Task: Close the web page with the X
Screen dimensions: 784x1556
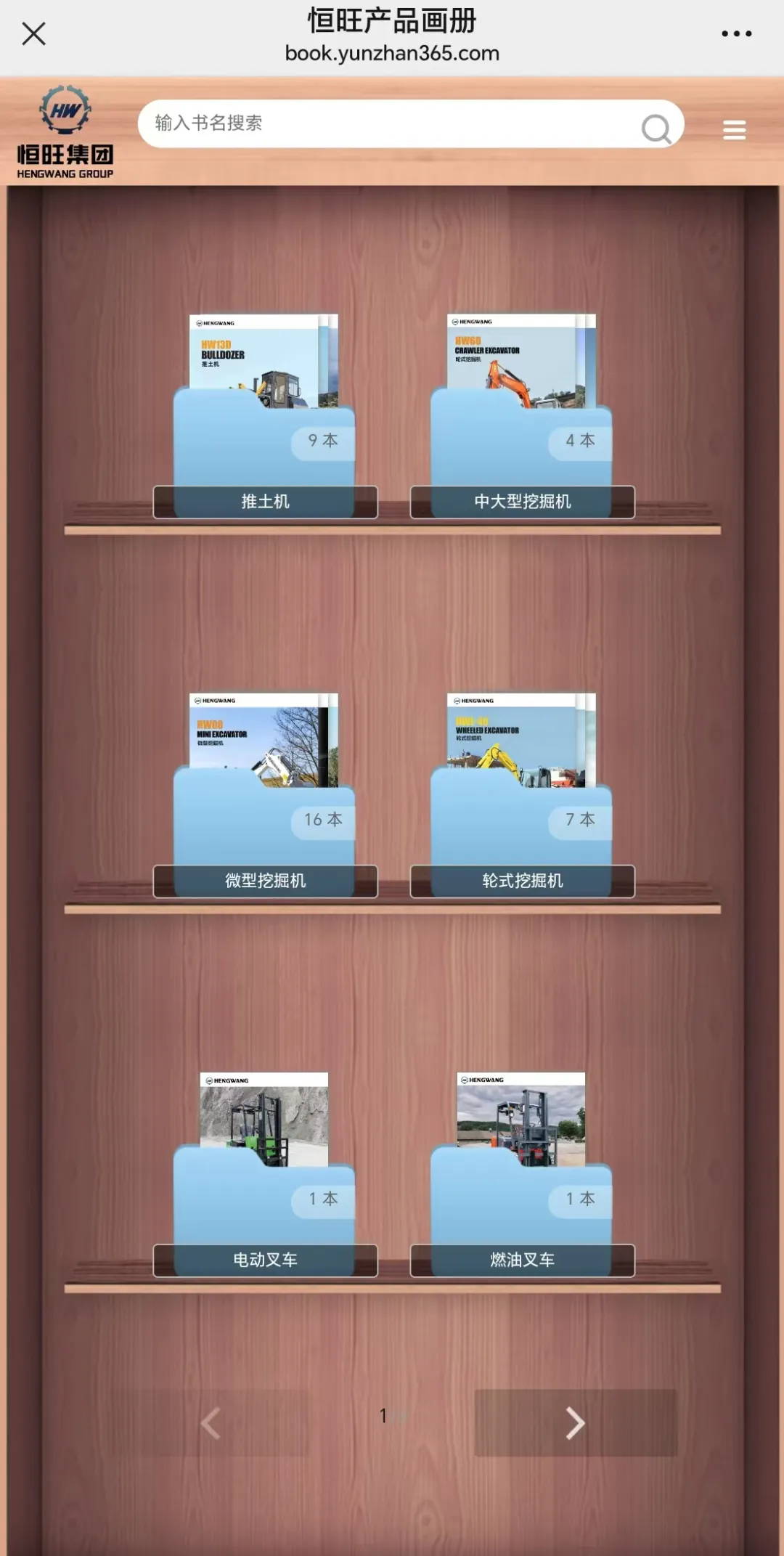Action: pos(33,33)
